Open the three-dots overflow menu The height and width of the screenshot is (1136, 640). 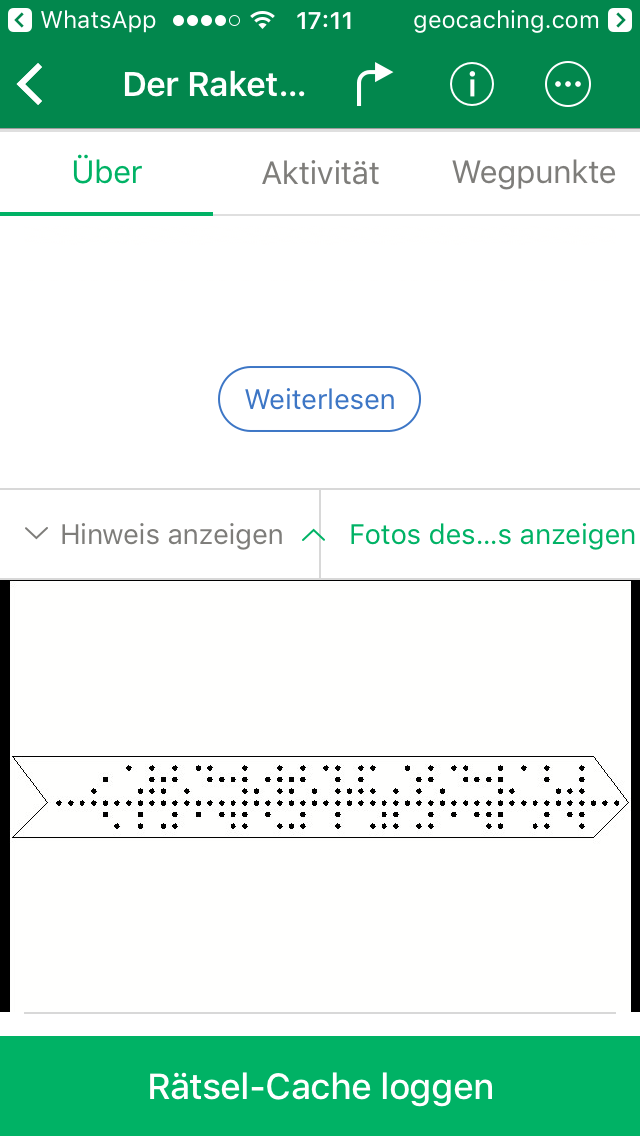(x=568, y=84)
